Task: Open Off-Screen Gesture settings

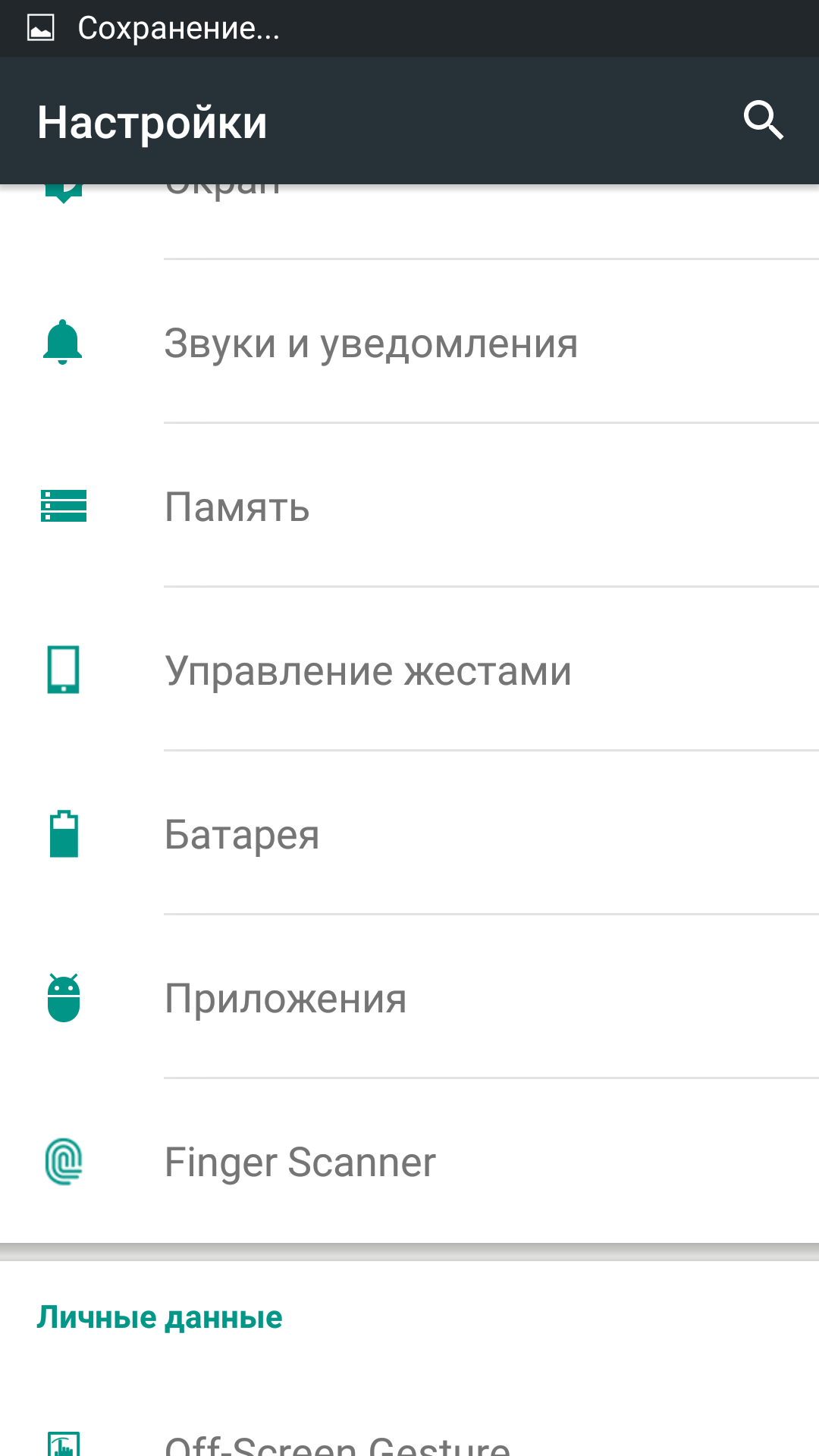Action: (x=337, y=1444)
